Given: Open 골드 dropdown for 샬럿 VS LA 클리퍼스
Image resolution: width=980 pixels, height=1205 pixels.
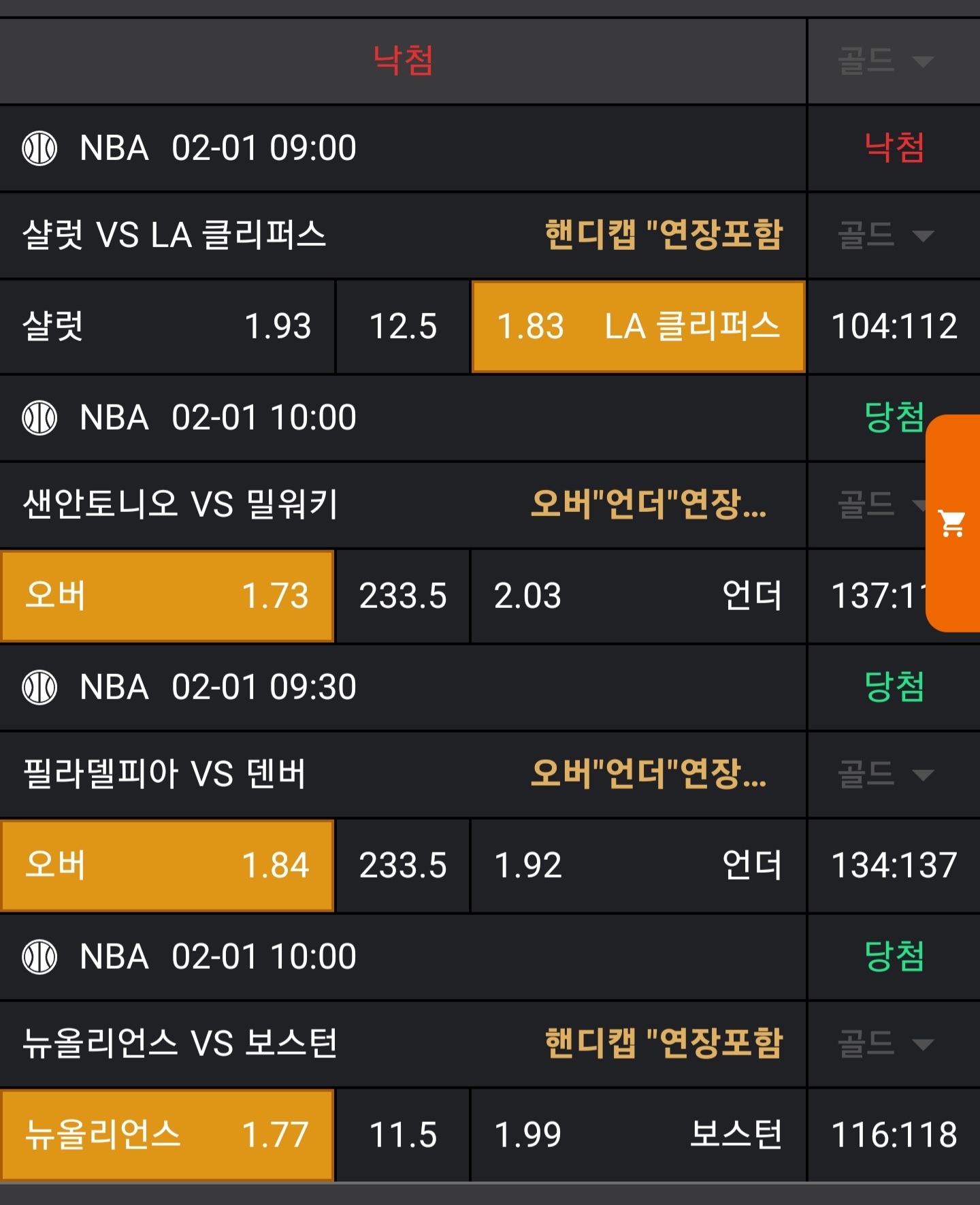Looking at the screenshot, I should (885, 236).
